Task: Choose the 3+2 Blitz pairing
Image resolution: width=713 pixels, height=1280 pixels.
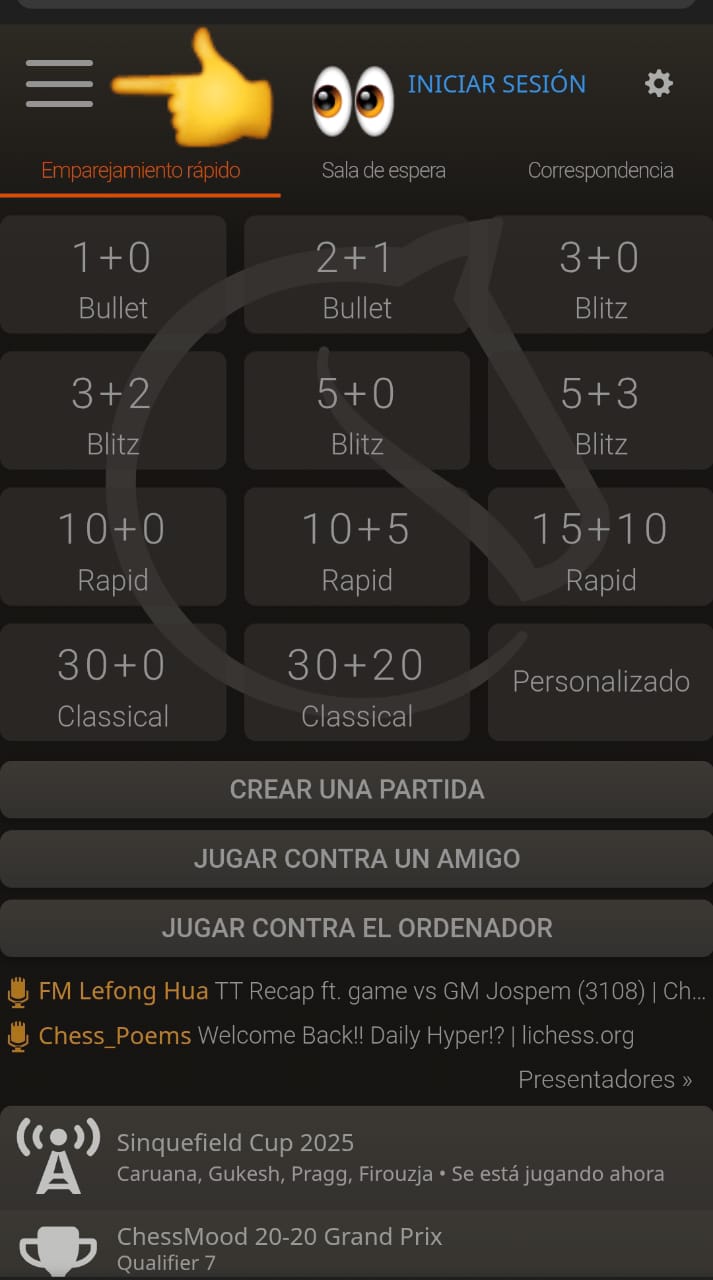Action: point(113,411)
